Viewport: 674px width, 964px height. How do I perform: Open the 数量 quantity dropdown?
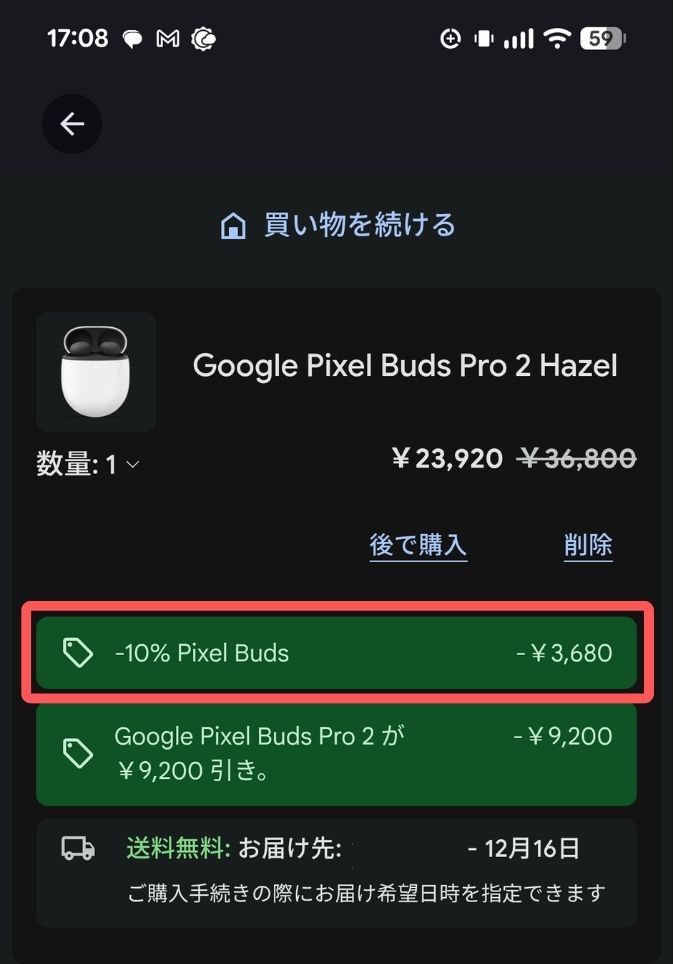89,464
